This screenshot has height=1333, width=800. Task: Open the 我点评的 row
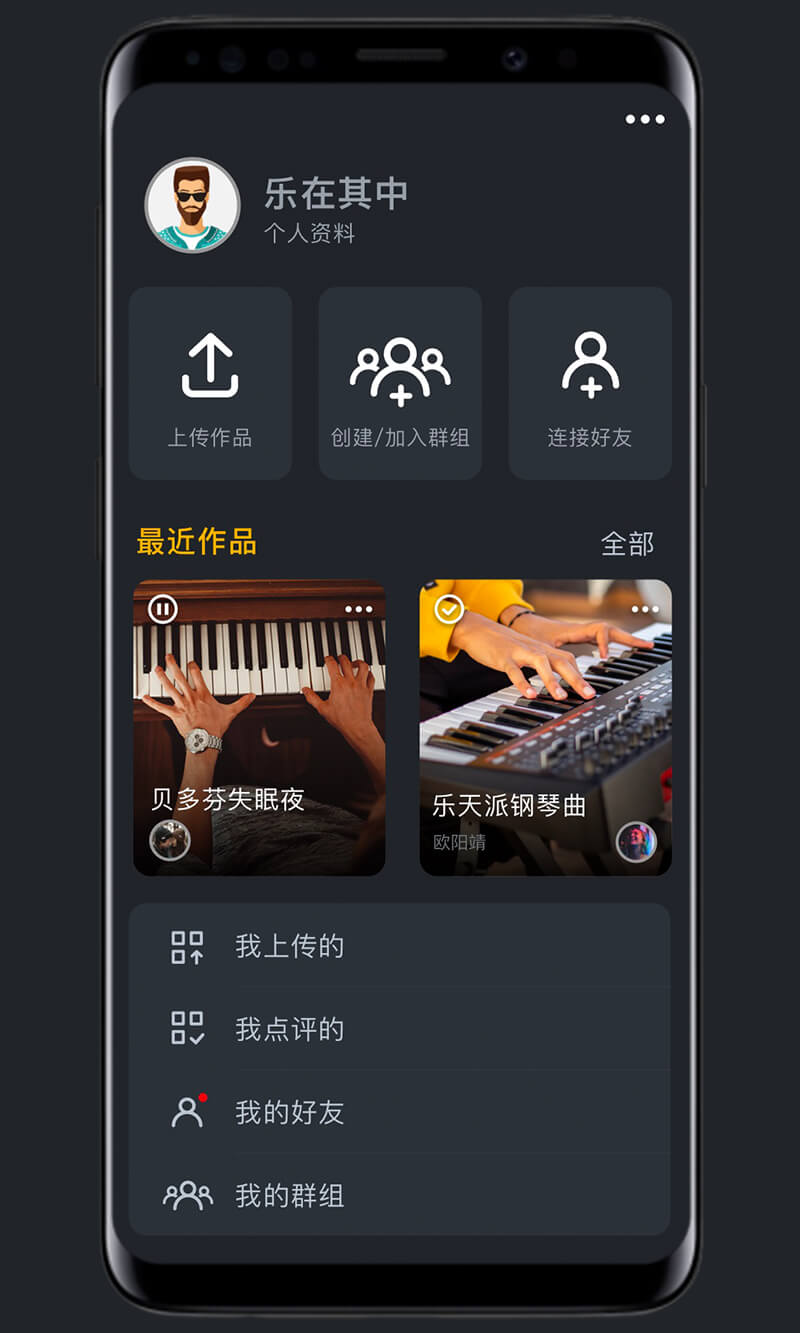(399, 1029)
